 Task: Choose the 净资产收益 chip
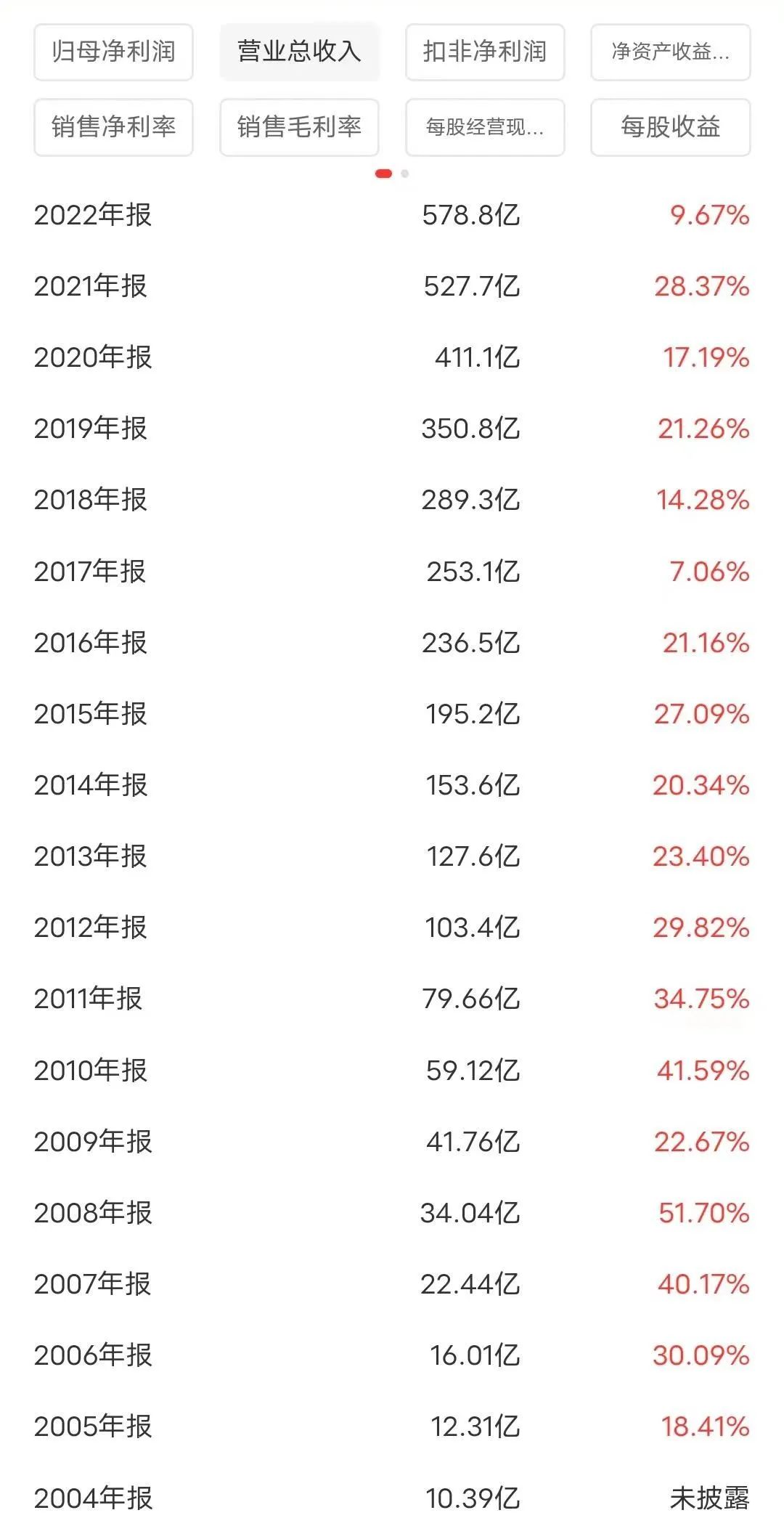670,52
